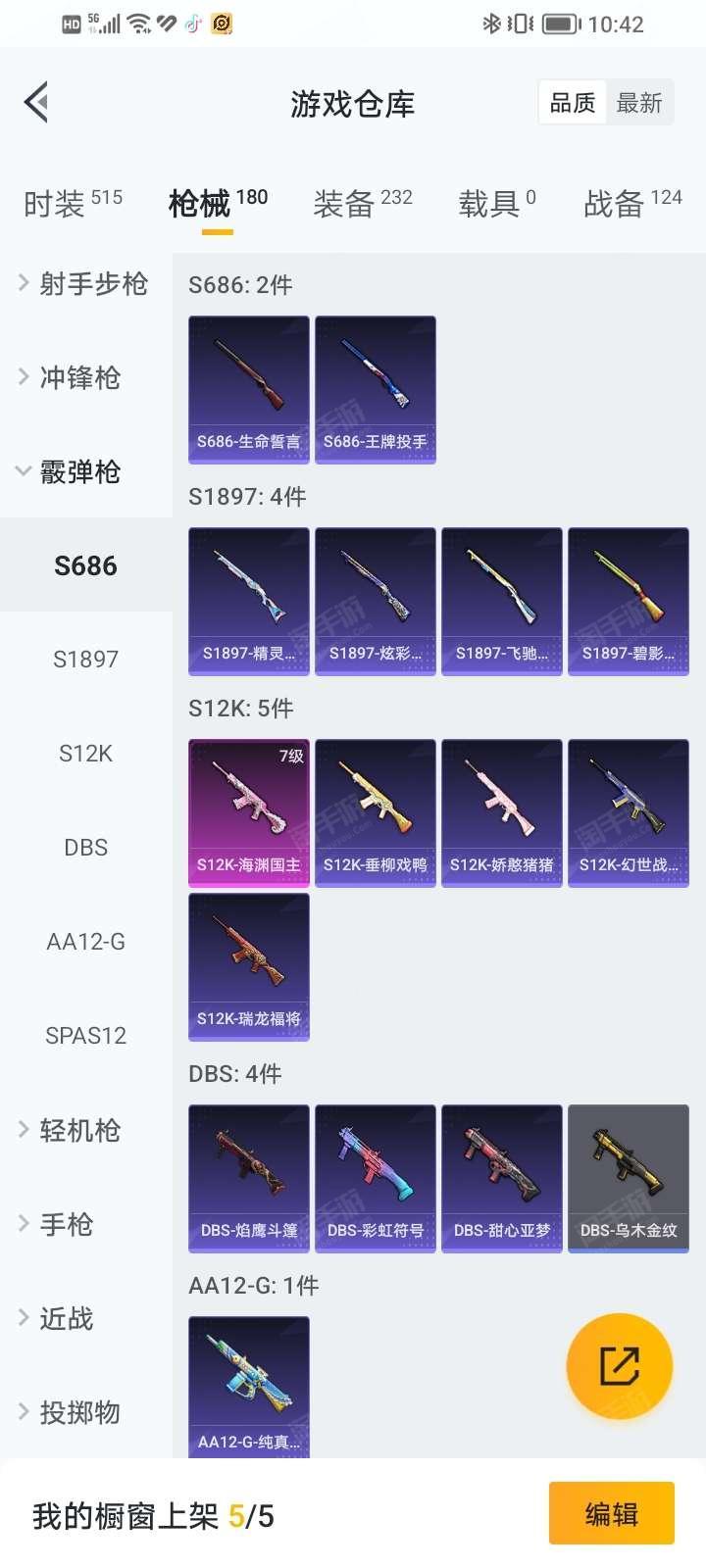This screenshot has height=1568, width=706.
Task: Open the S686-生命誓言 skin
Action: 249,389
